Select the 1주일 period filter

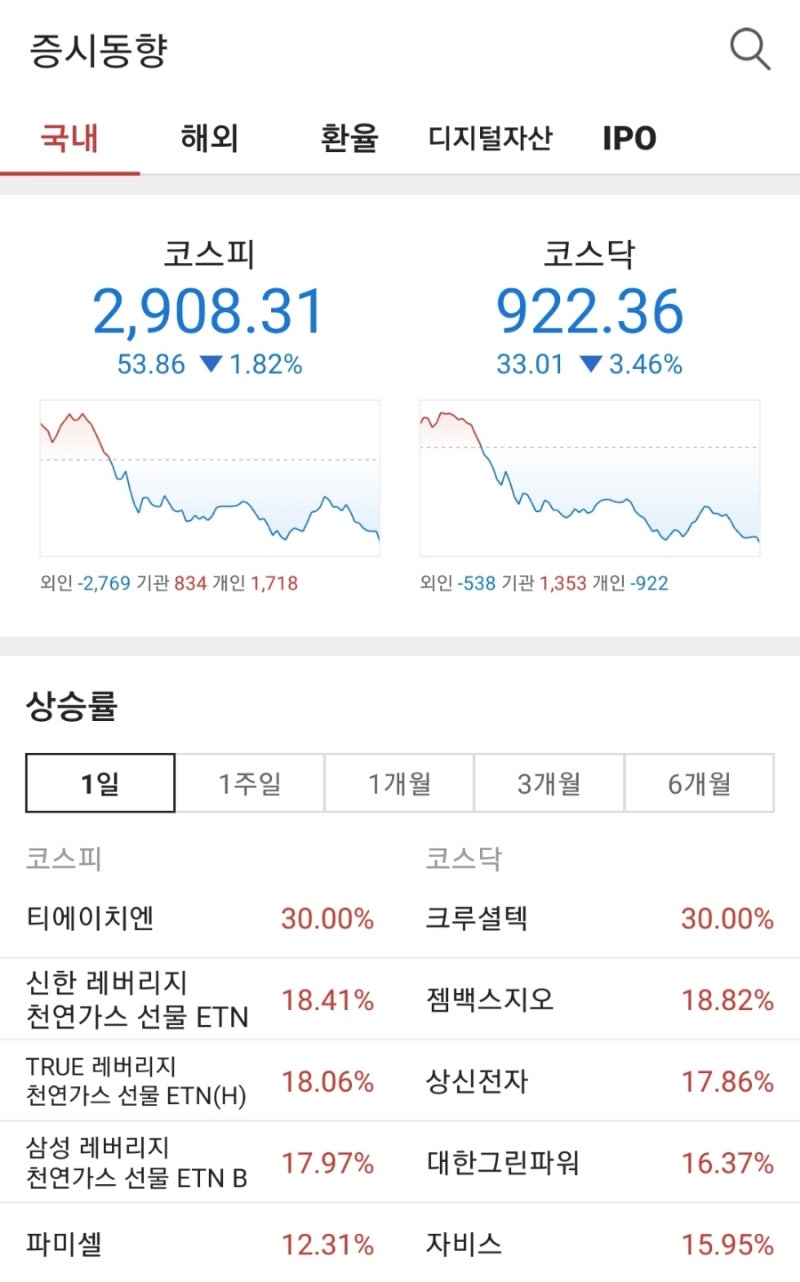pyautogui.click(x=249, y=785)
